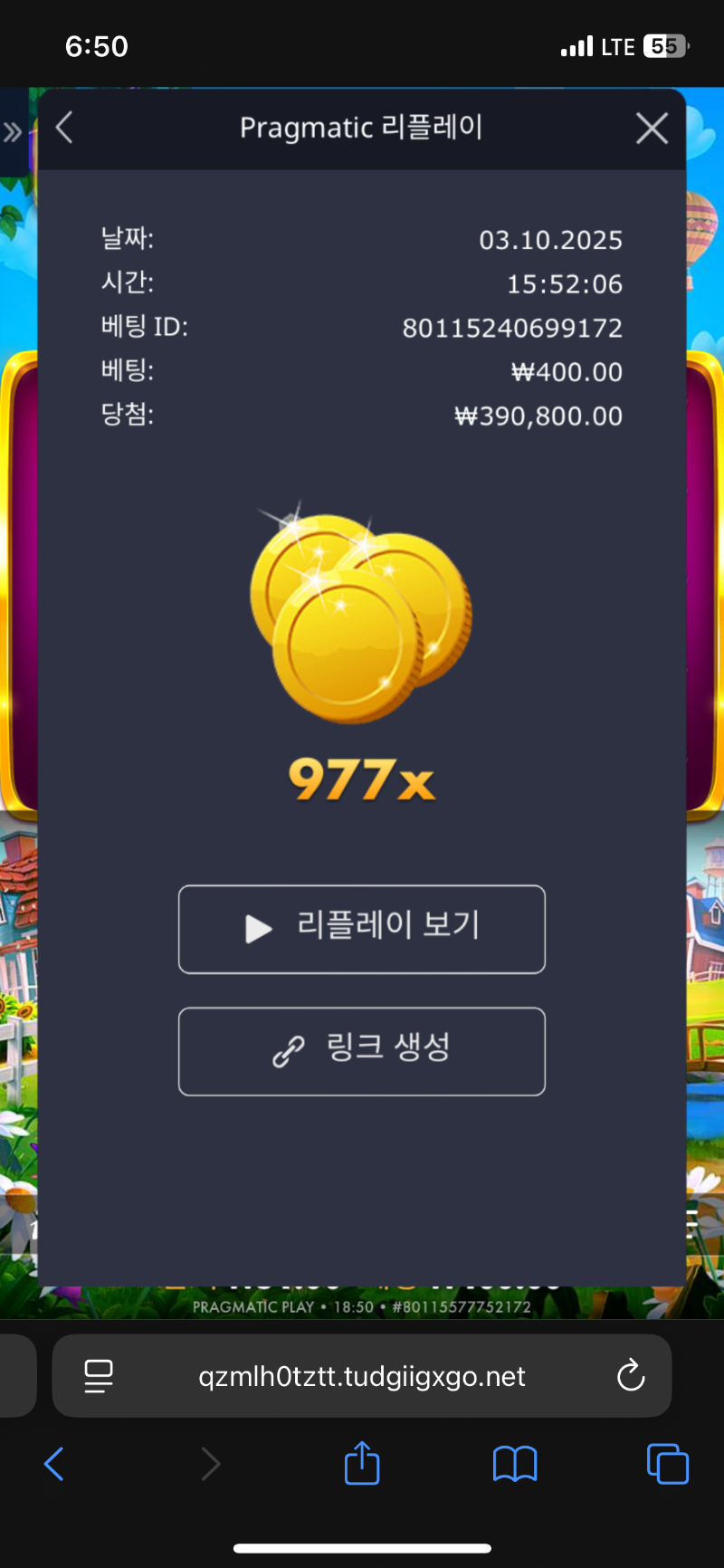Show open Safari tabs
724x1568 pixels.
coord(667,1463)
